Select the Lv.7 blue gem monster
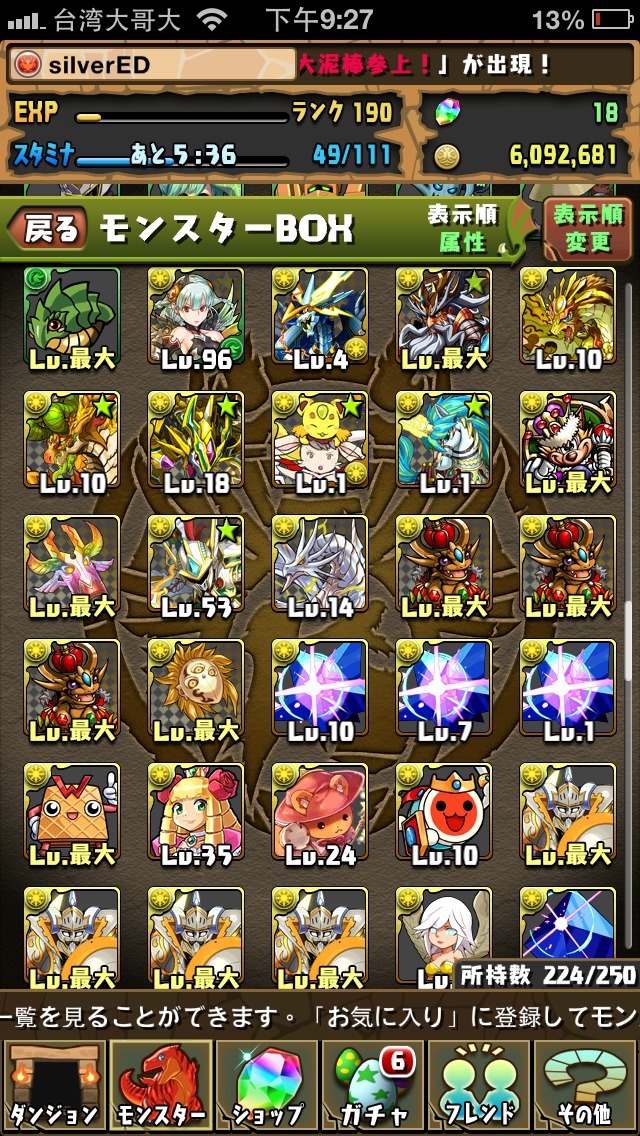640x1136 pixels. pyautogui.click(x=443, y=689)
